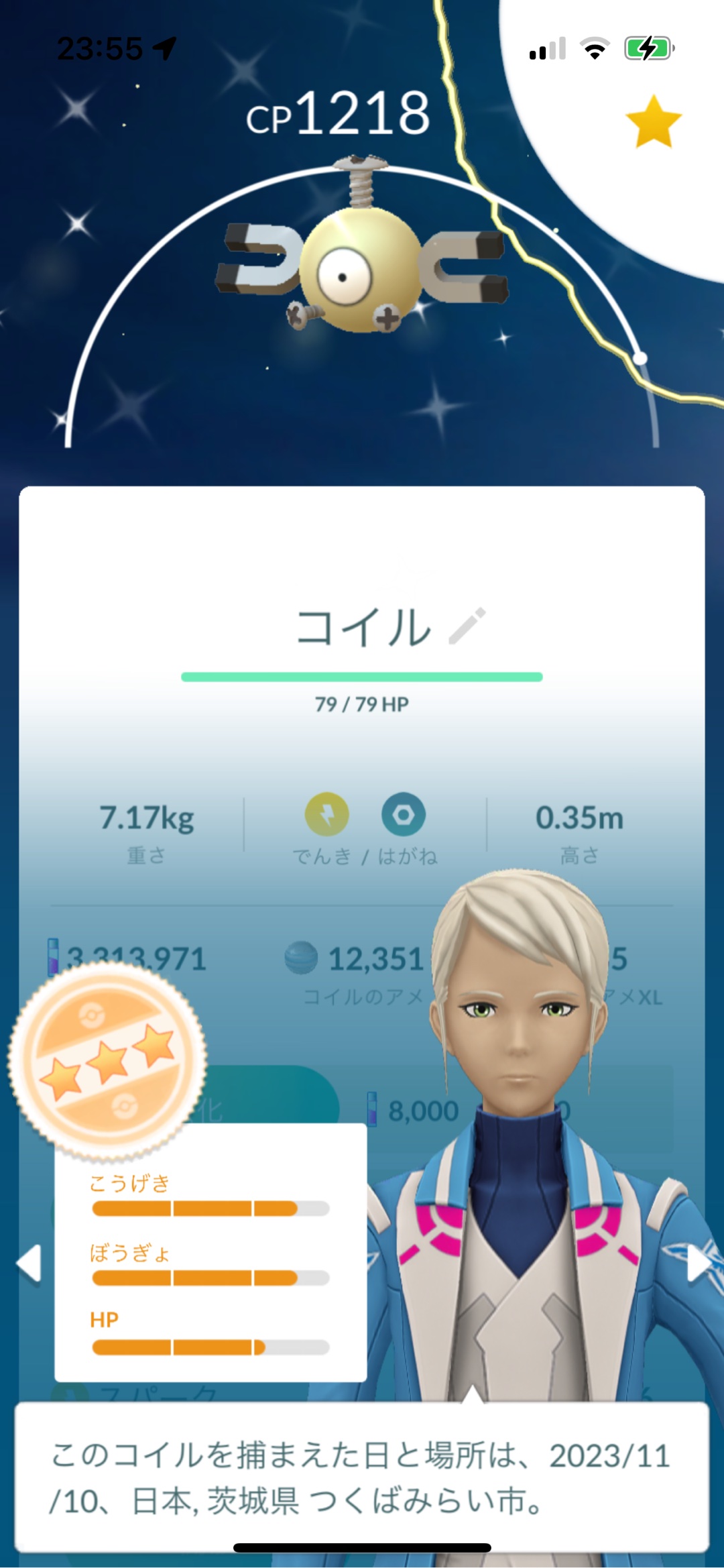This screenshot has width=724, height=1568.
Task: Rename コイル with the pencil icon
Action: tap(467, 626)
